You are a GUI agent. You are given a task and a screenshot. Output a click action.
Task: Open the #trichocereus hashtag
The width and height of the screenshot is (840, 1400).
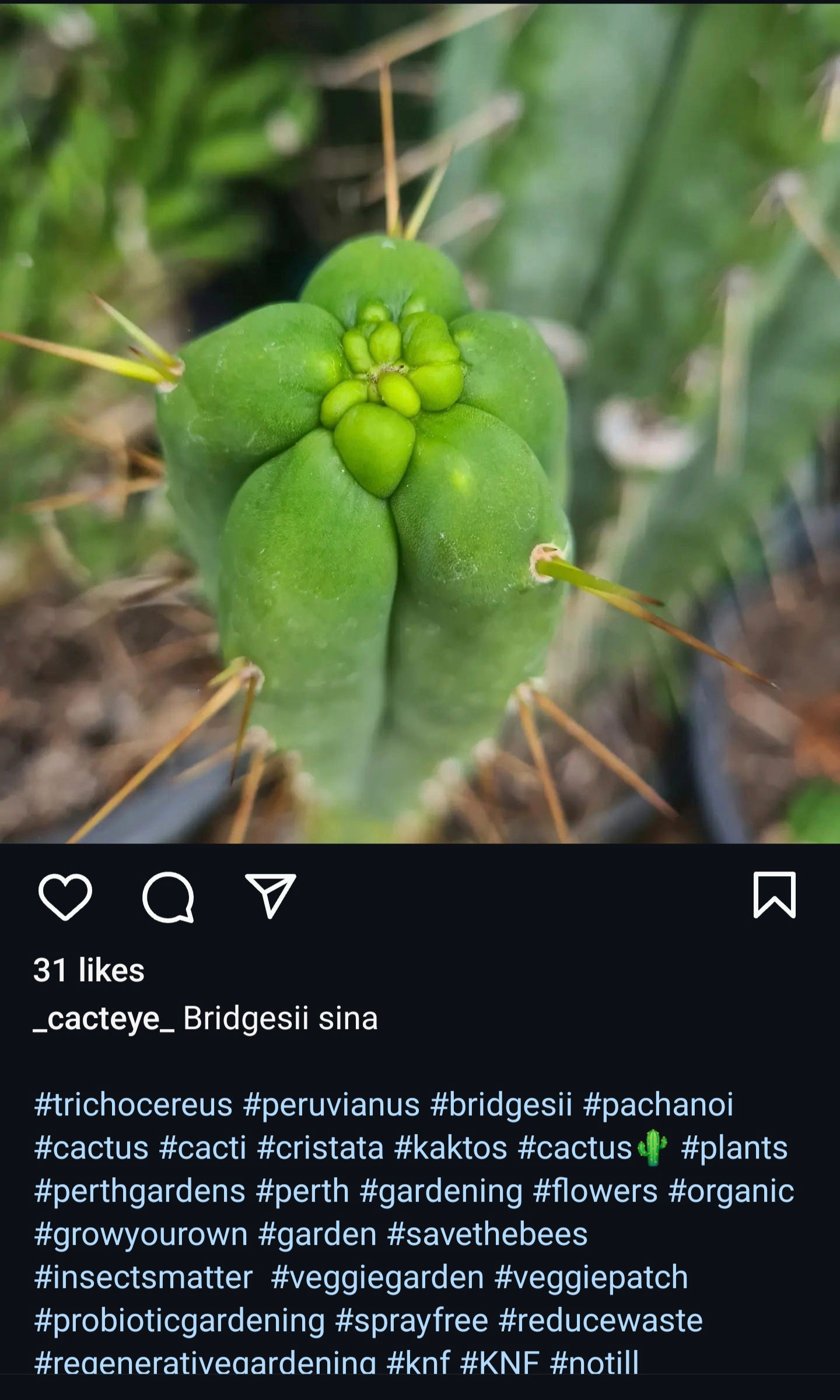pos(134,1105)
